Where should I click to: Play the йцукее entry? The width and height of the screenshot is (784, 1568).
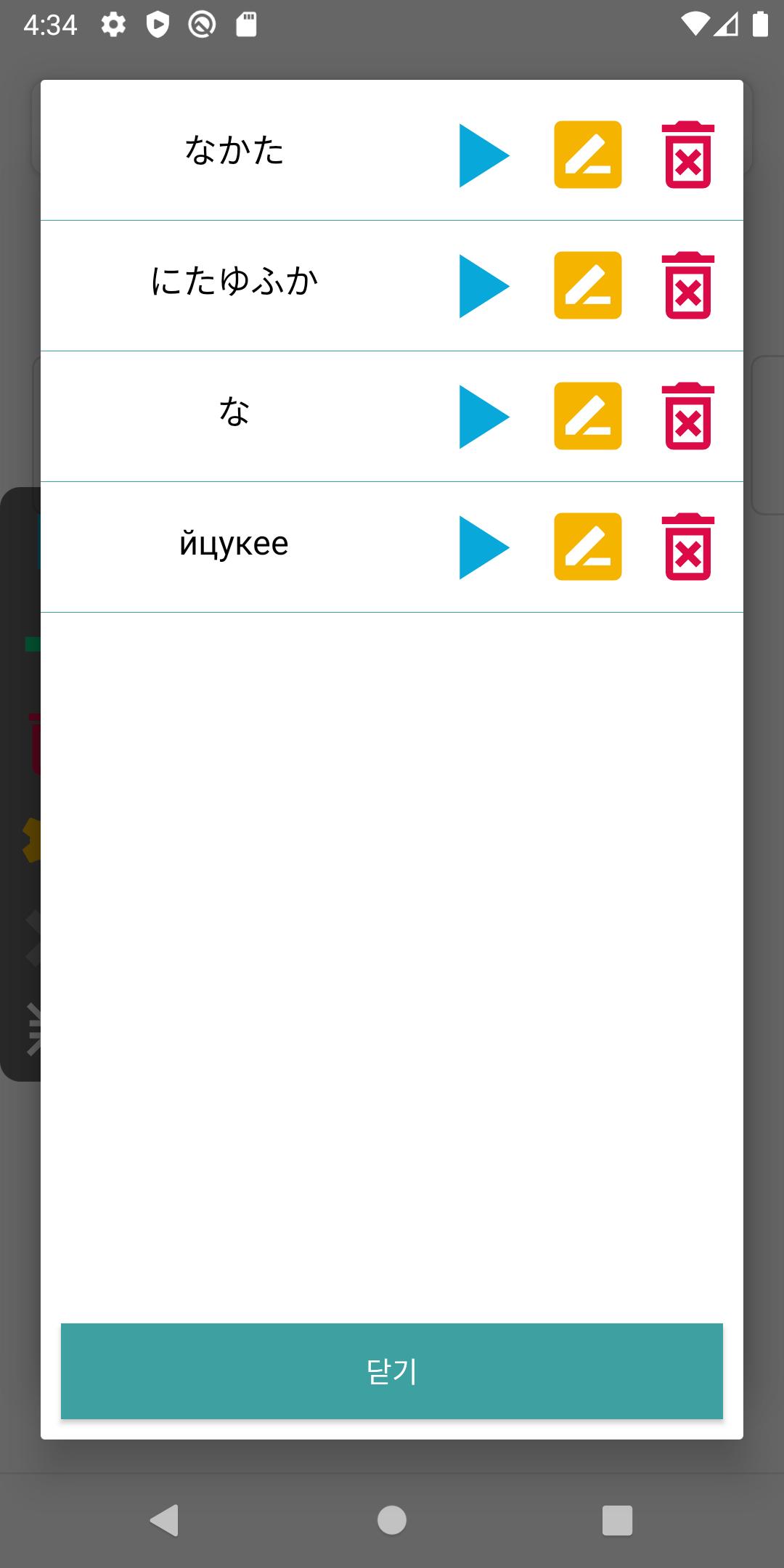(x=484, y=547)
